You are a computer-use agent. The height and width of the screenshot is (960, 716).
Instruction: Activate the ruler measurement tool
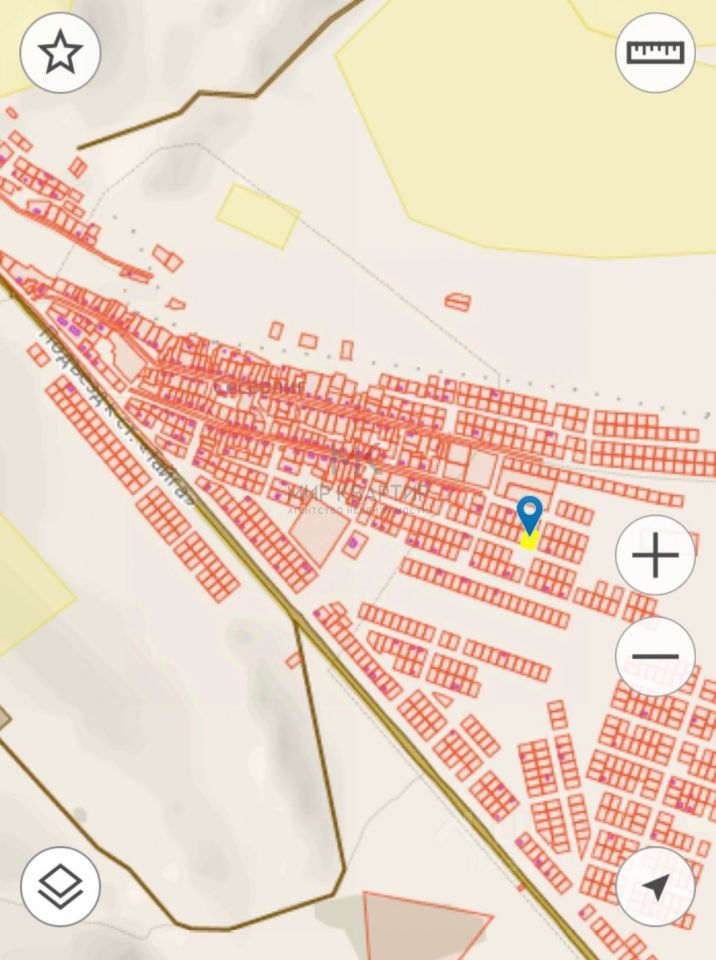[655, 53]
